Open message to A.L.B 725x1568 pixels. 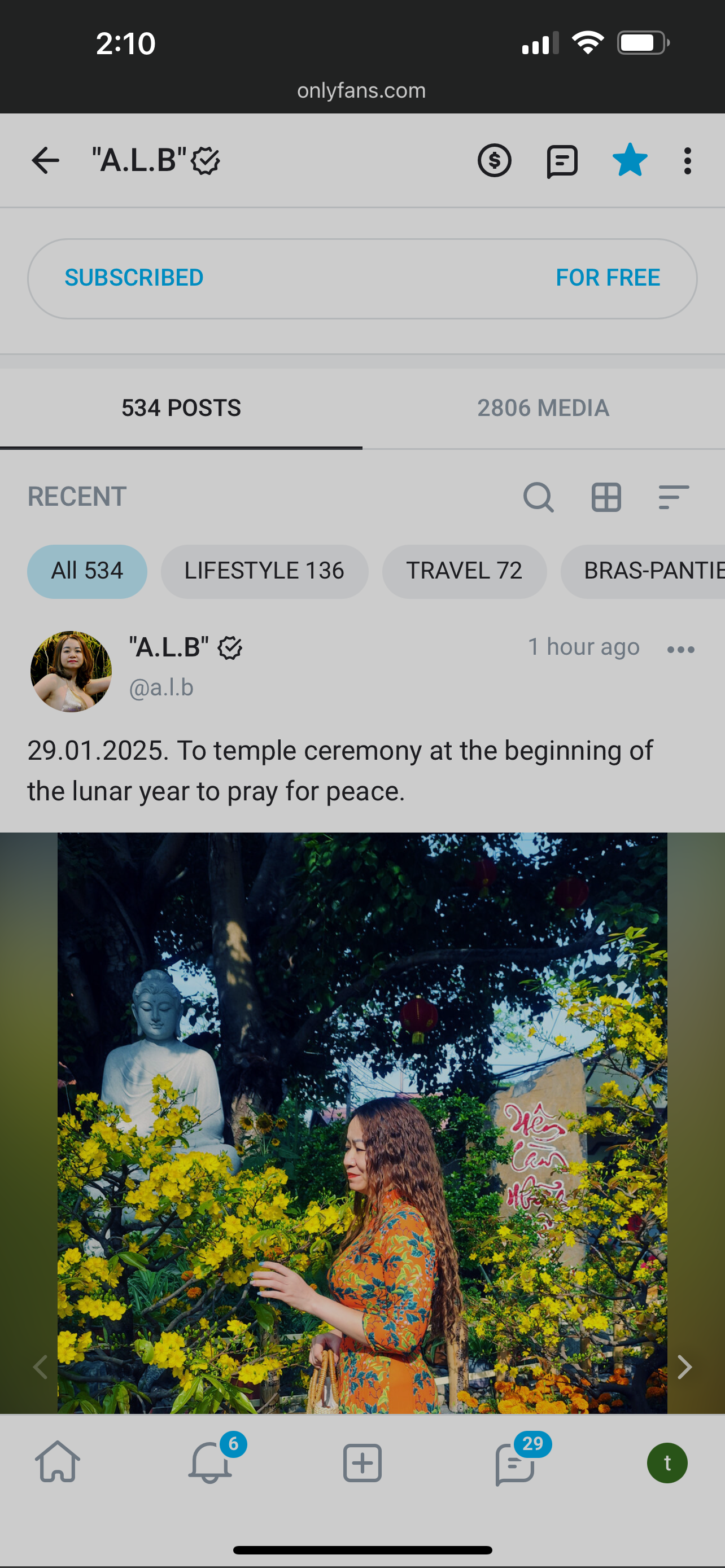click(x=561, y=161)
